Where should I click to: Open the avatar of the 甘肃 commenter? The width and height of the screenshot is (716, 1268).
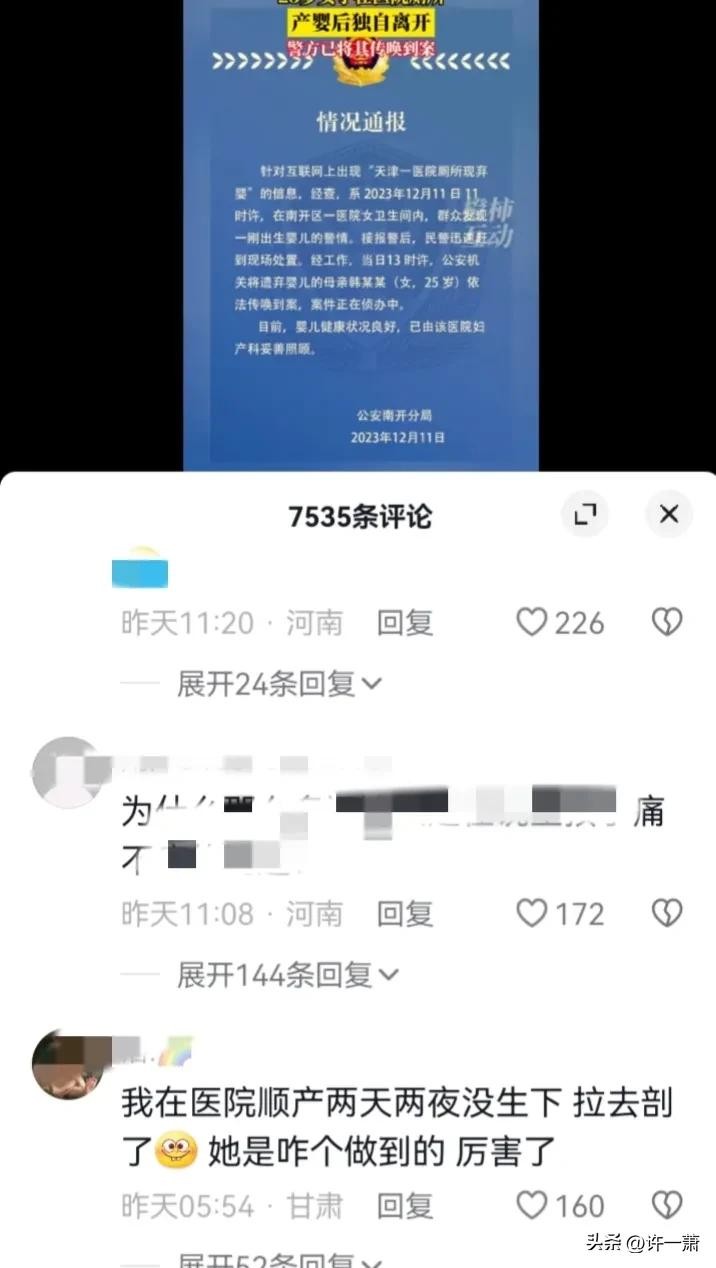67,1064
